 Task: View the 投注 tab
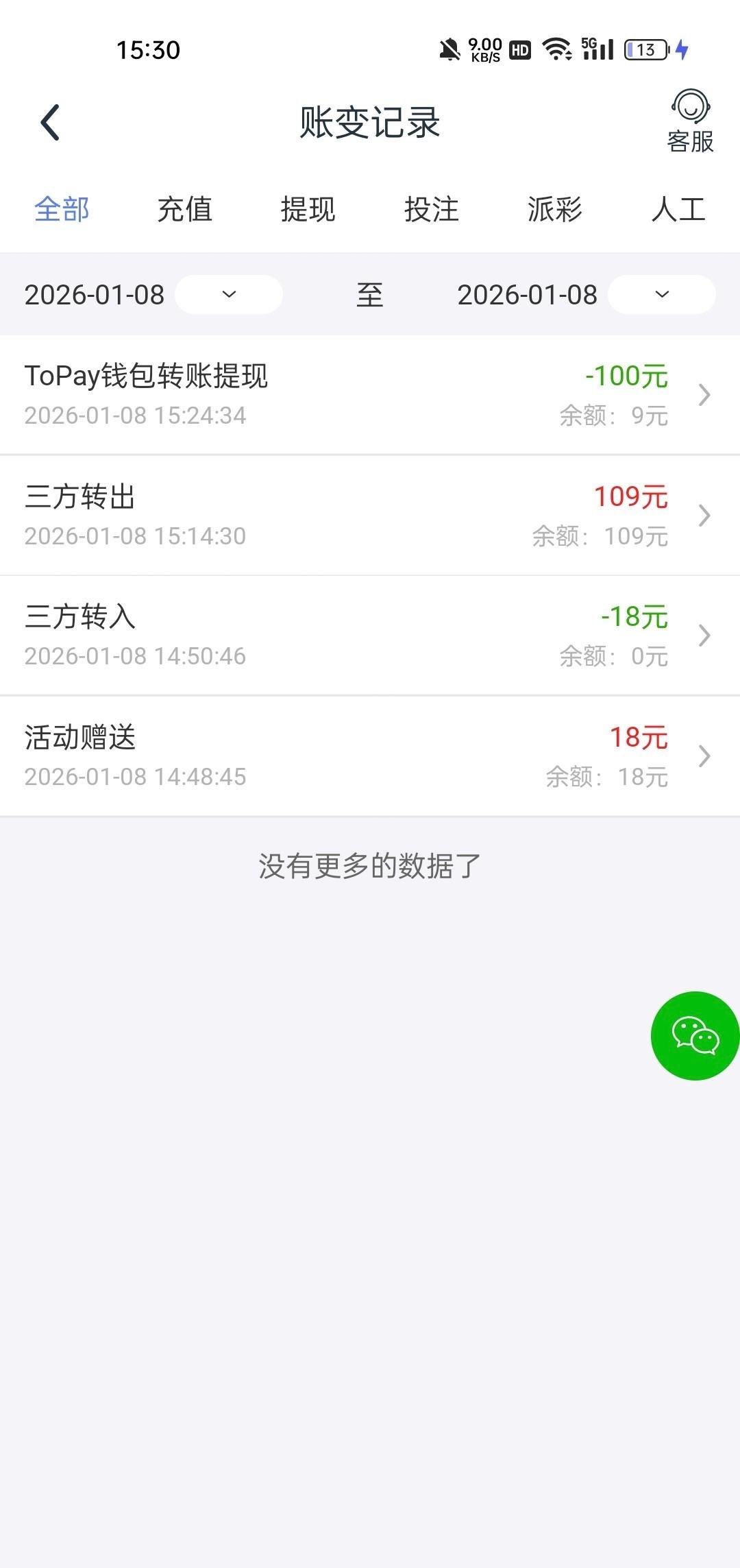431,209
